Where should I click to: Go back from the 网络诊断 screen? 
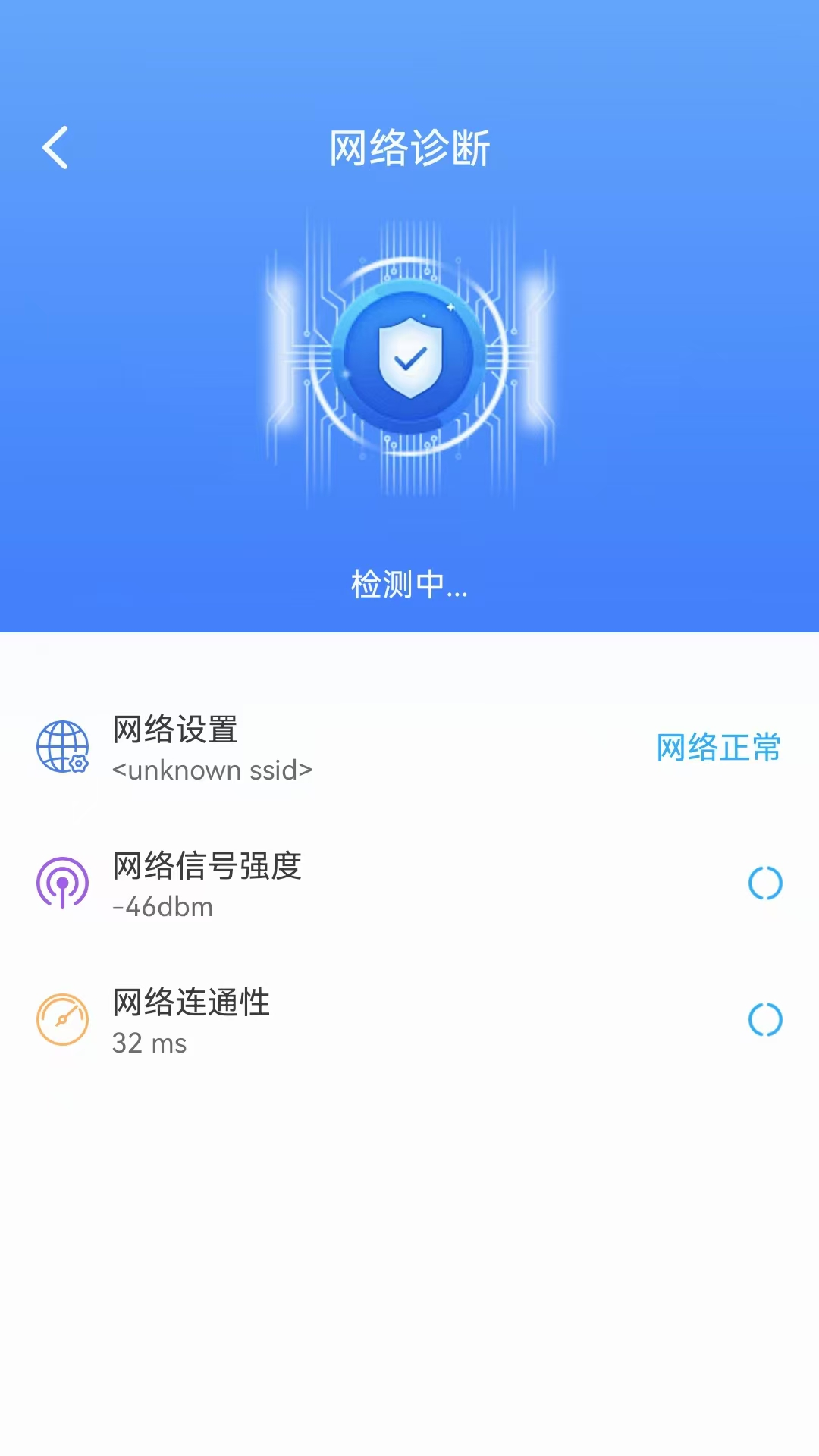(x=55, y=147)
